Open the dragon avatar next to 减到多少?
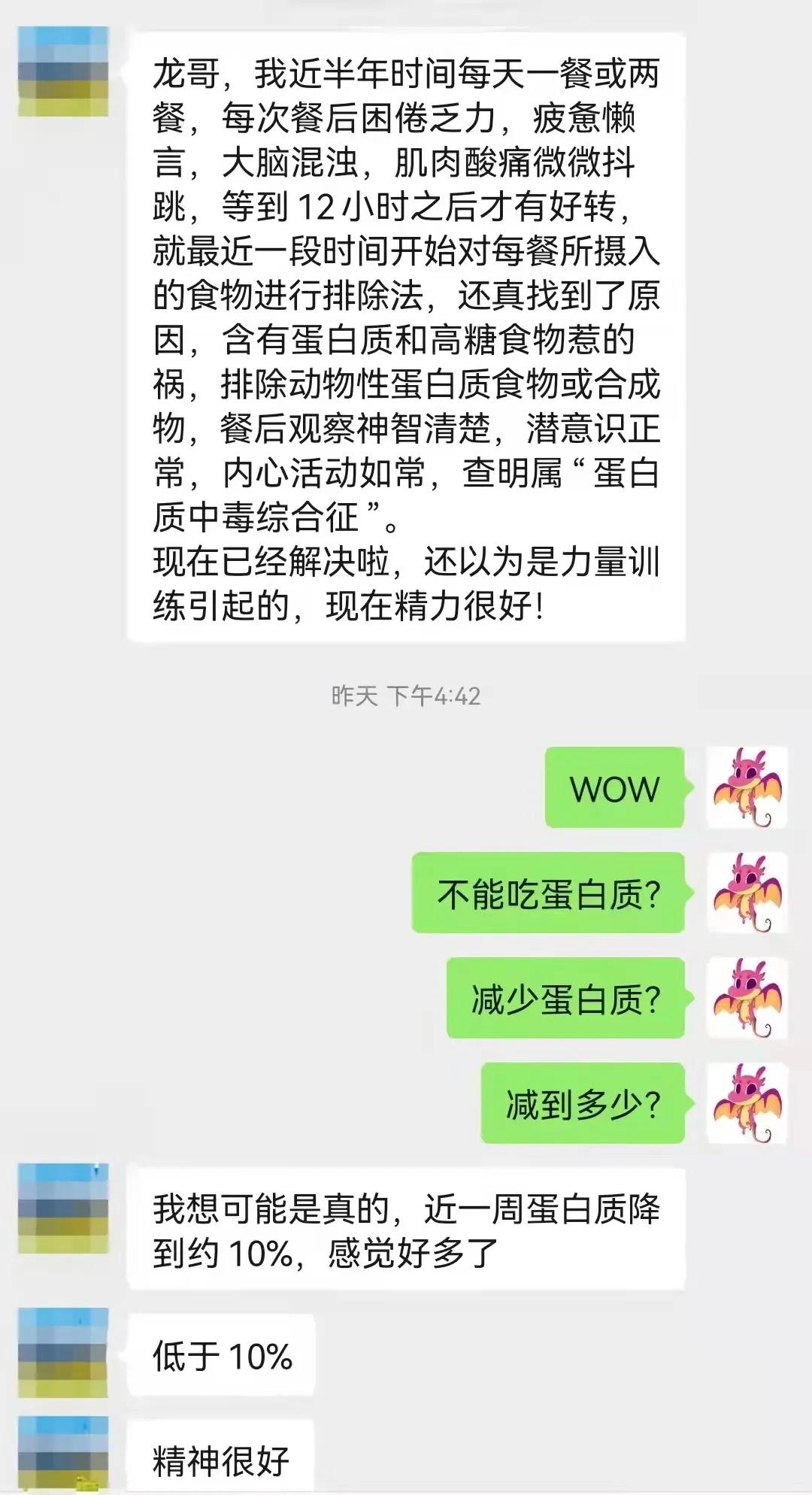 point(747,1103)
